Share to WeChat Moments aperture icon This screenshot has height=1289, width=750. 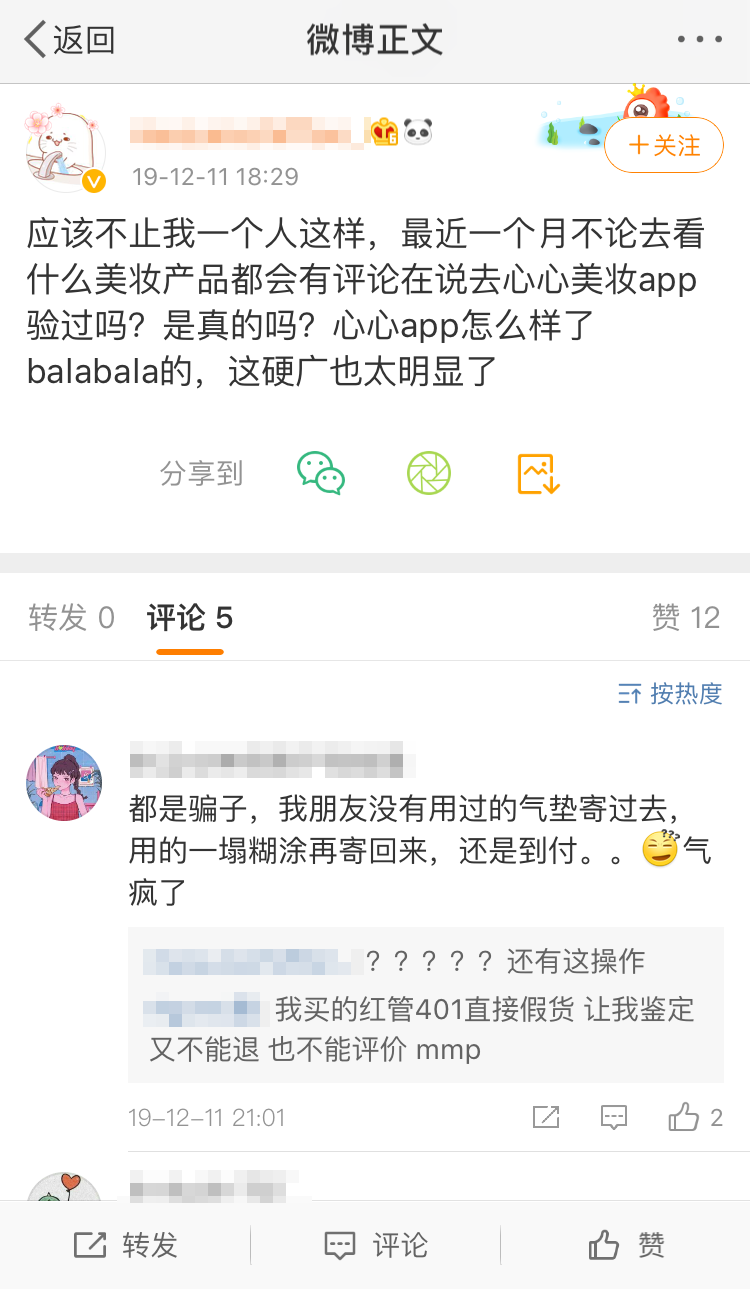(x=429, y=473)
